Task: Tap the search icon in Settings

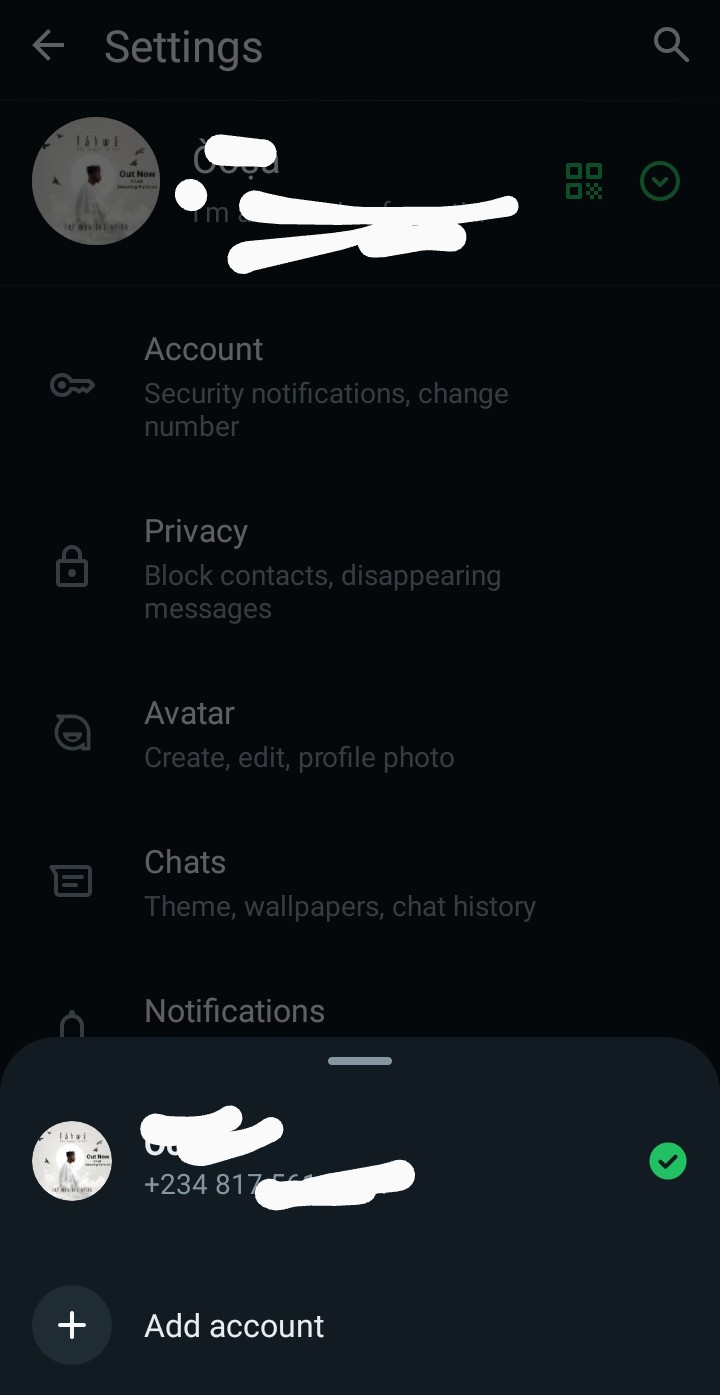Action: click(671, 45)
